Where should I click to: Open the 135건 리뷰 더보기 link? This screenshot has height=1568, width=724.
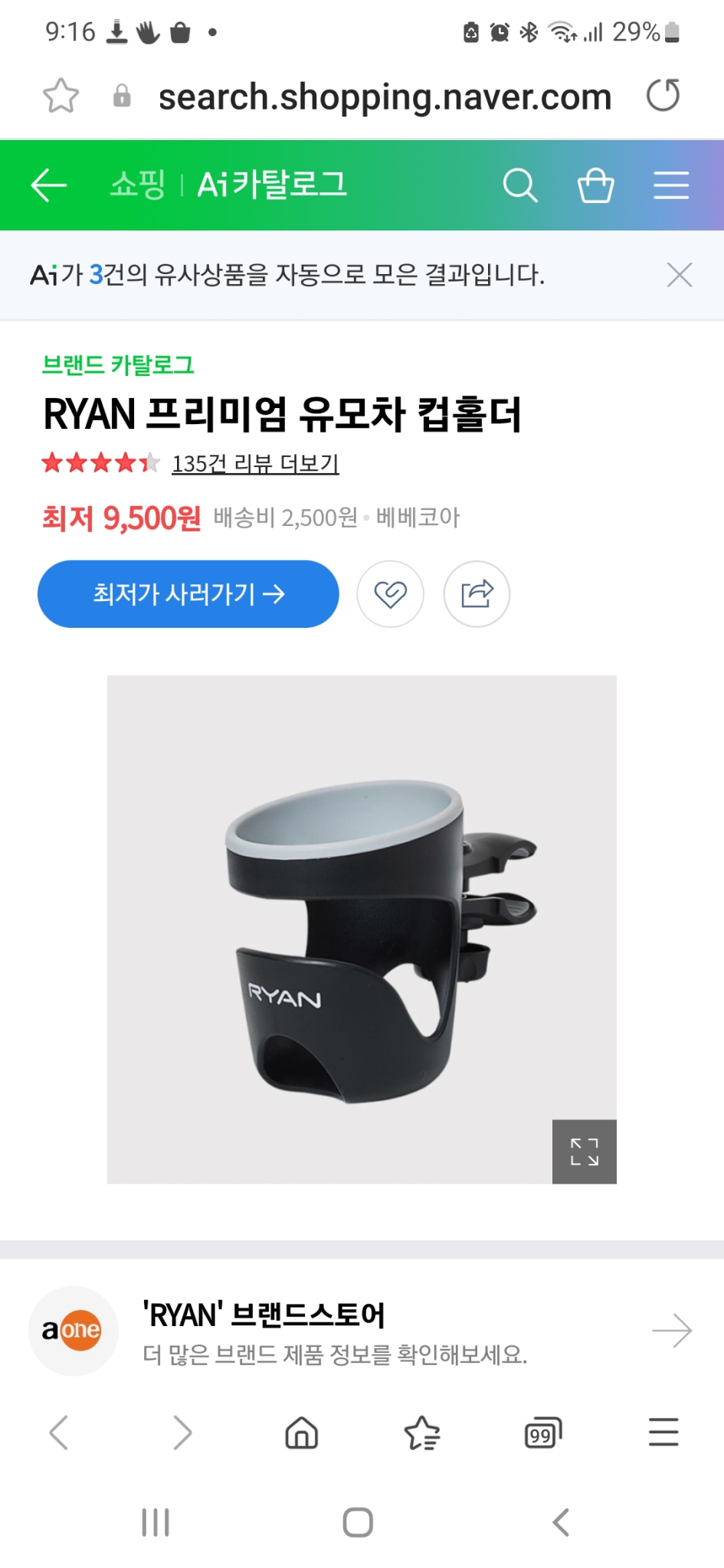click(255, 464)
